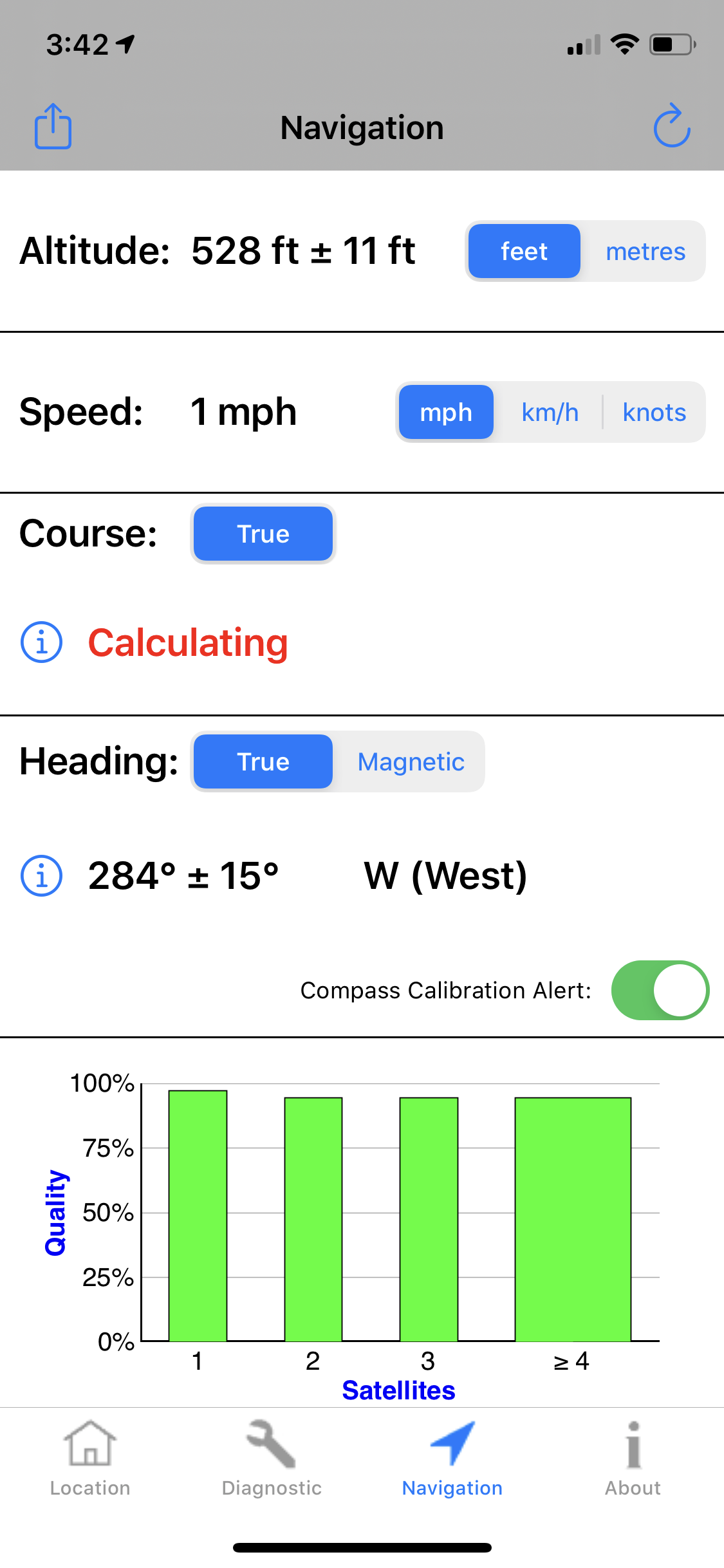Viewport: 724px width, 1568px height.
Task: Open the info icon beside Calculating
Action: pos(42,642)
